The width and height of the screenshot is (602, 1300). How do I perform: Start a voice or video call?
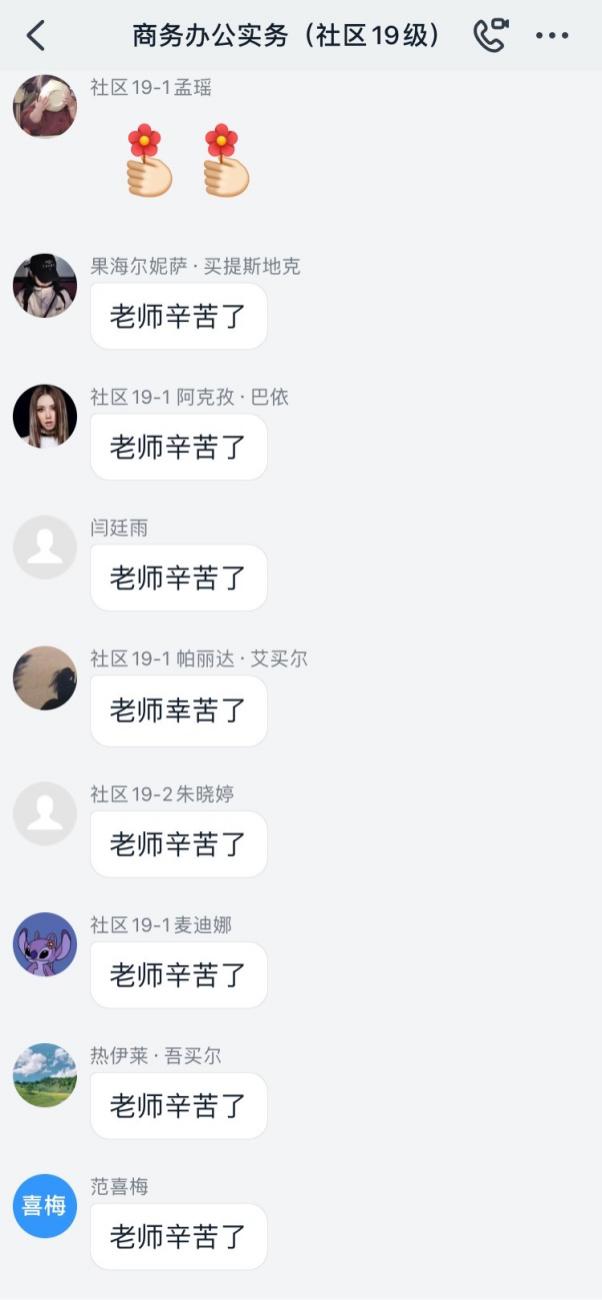click(x=490, y=36)
